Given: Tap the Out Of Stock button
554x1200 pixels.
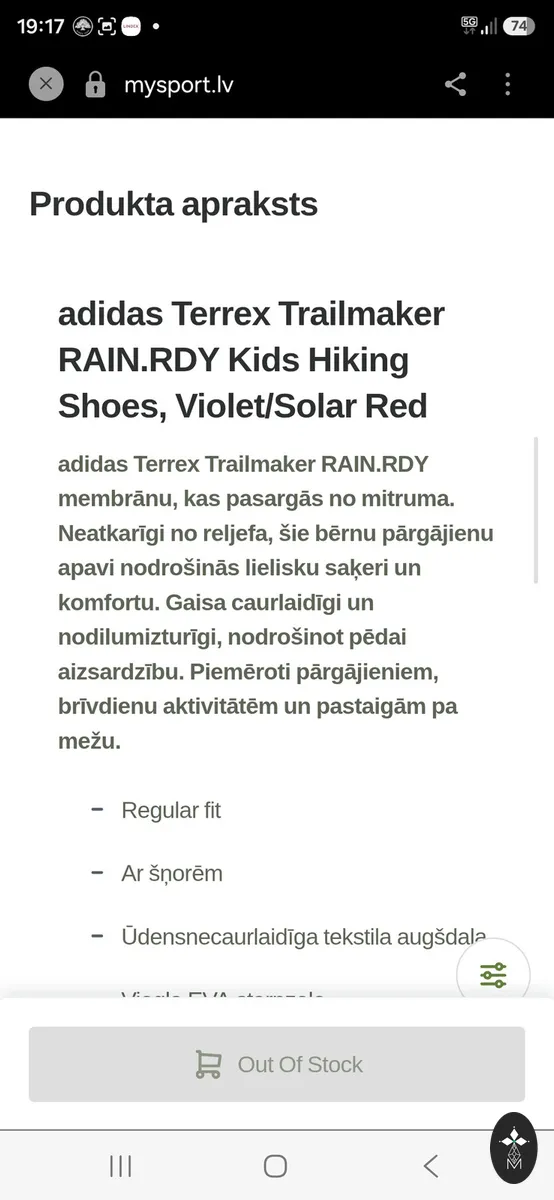Looking at the screenshot, I should click(x=277, y=1064).
